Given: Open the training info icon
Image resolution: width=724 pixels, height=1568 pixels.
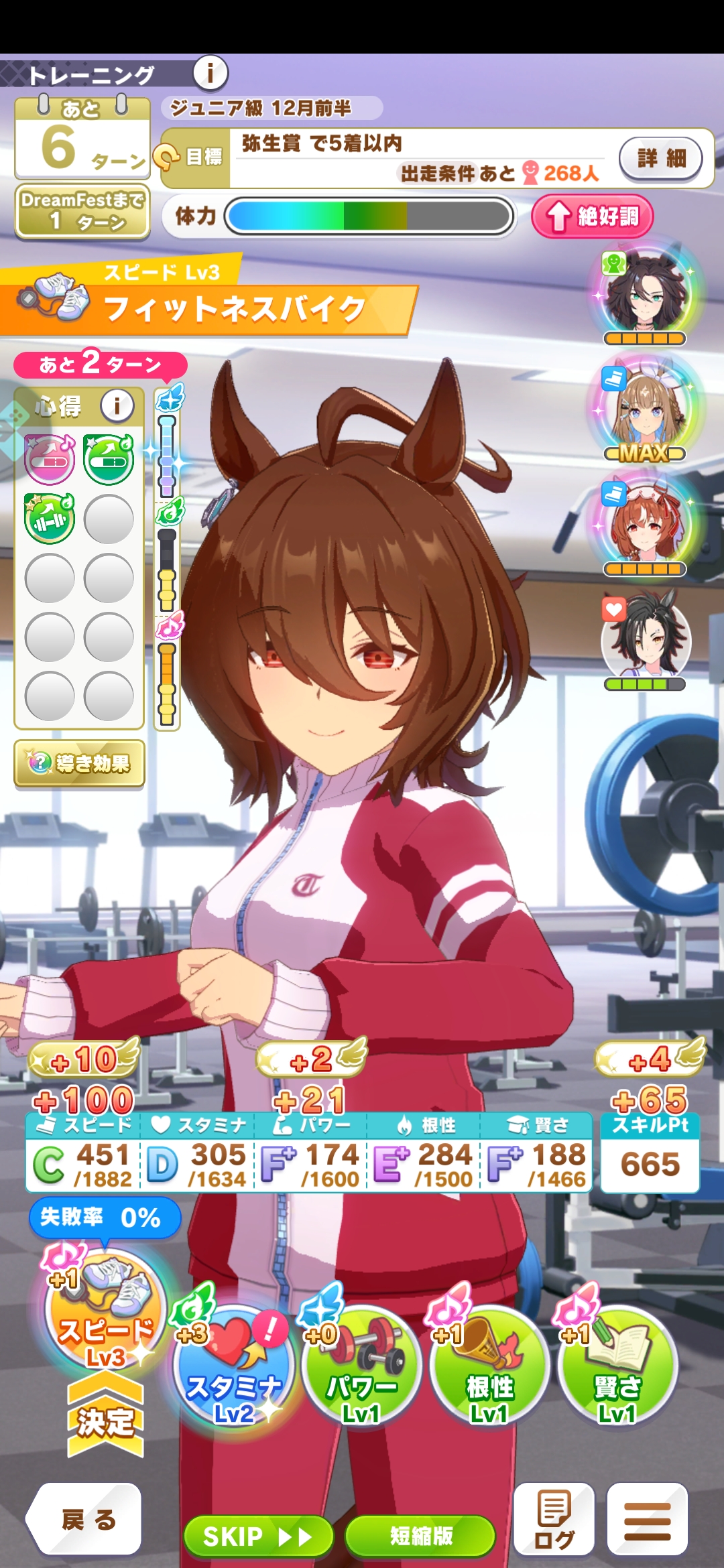Looking at the screenshot, I should point(210,72).
